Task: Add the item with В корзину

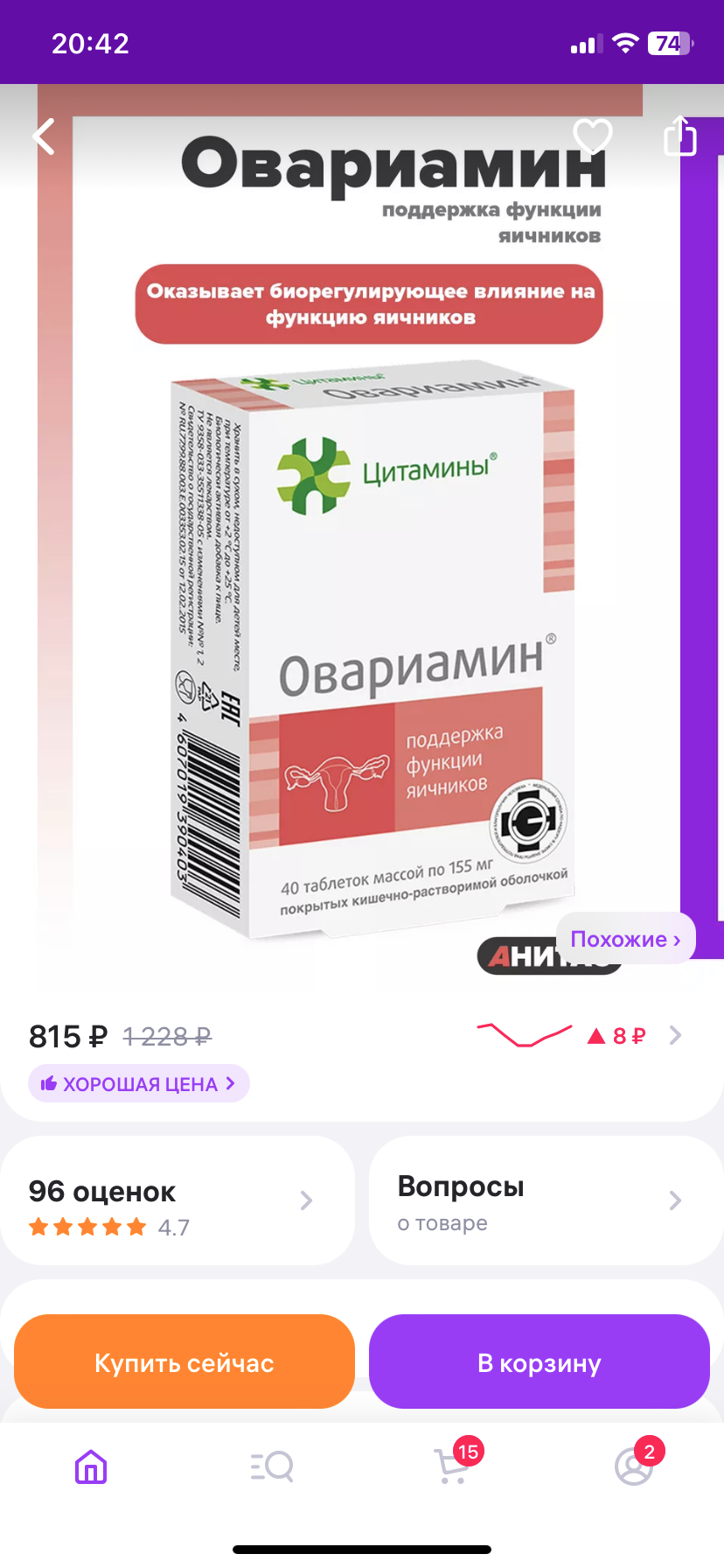Action: click(x=540, y=1361)
